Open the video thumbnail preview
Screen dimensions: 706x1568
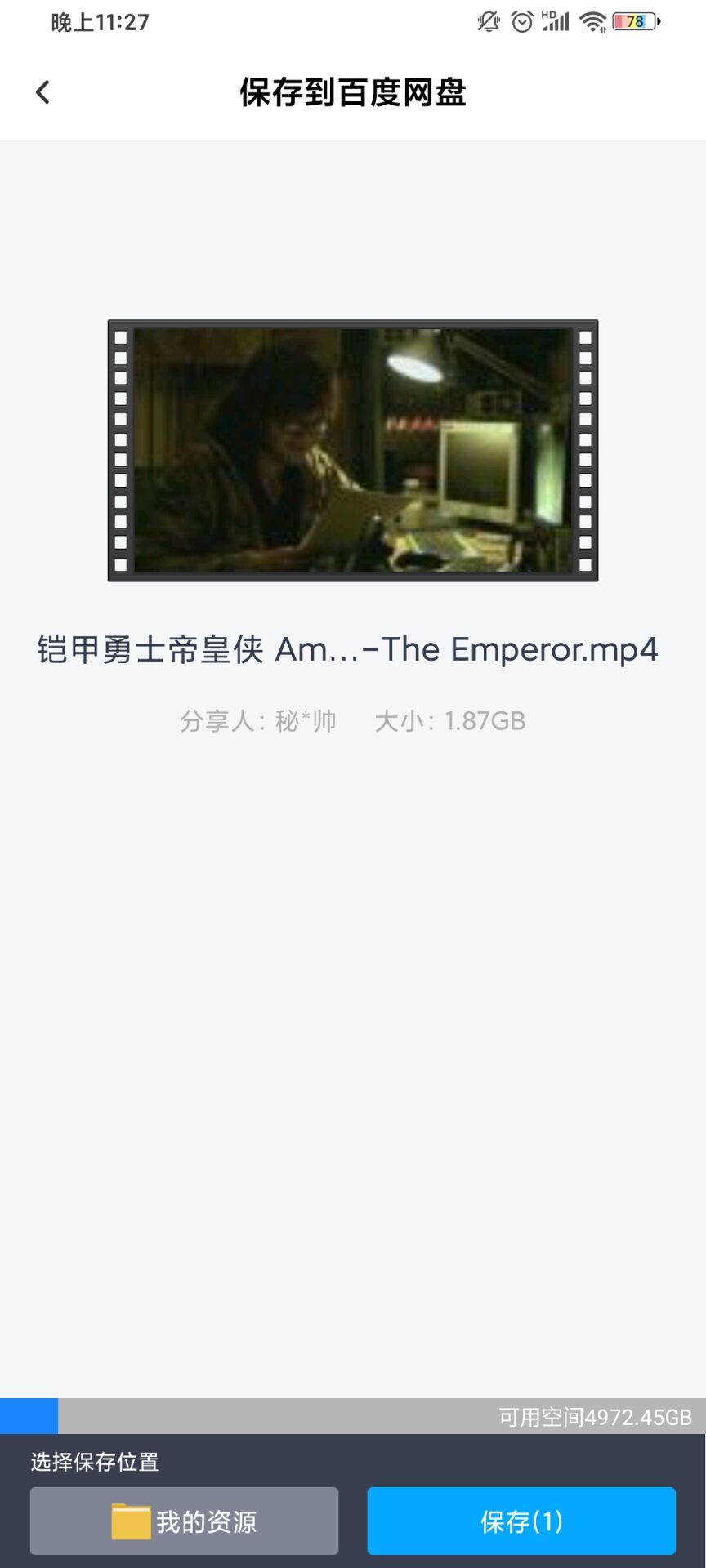pos(353,450)
